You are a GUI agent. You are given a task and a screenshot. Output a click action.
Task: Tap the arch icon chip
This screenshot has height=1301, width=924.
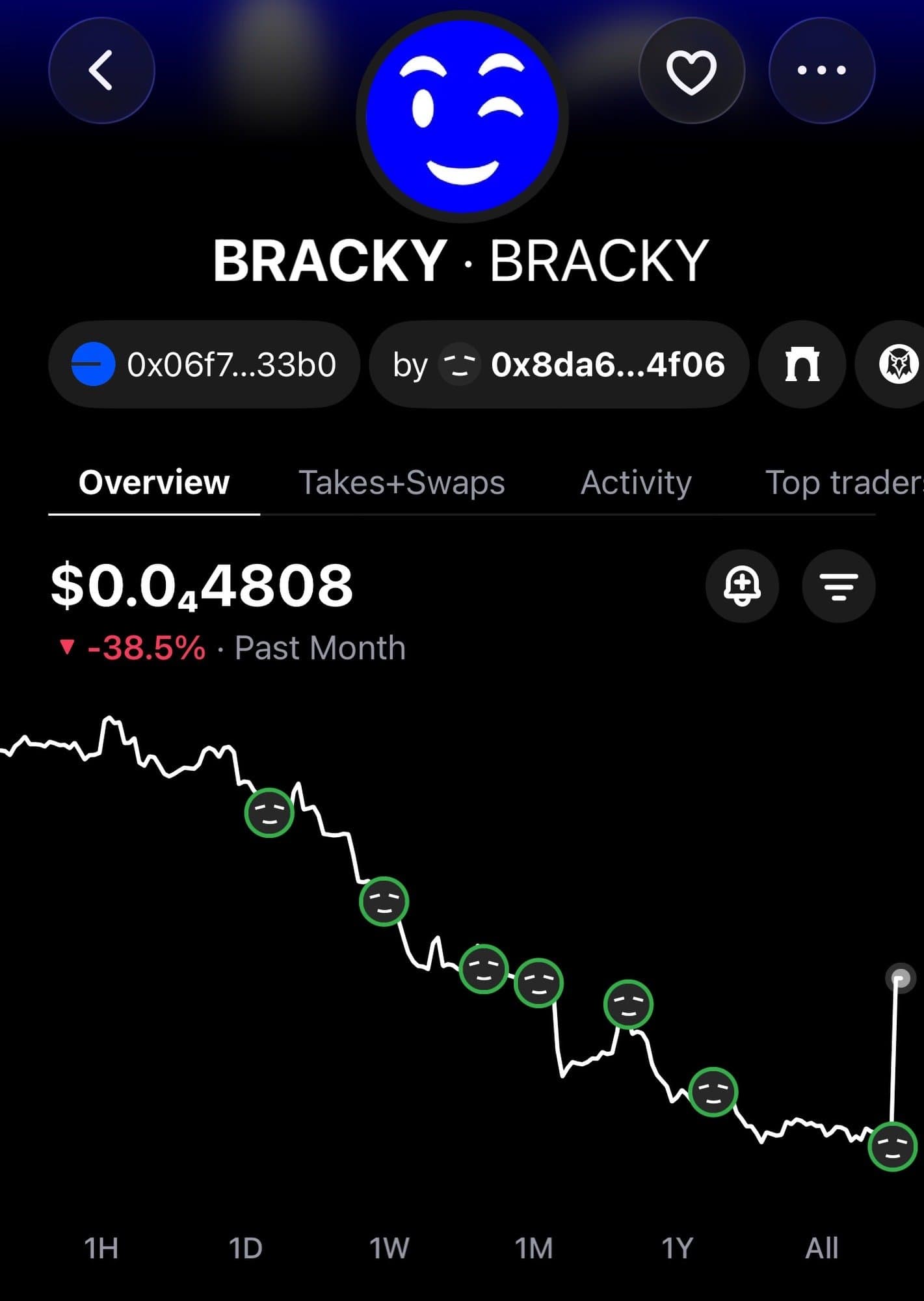tap(802, 364)
